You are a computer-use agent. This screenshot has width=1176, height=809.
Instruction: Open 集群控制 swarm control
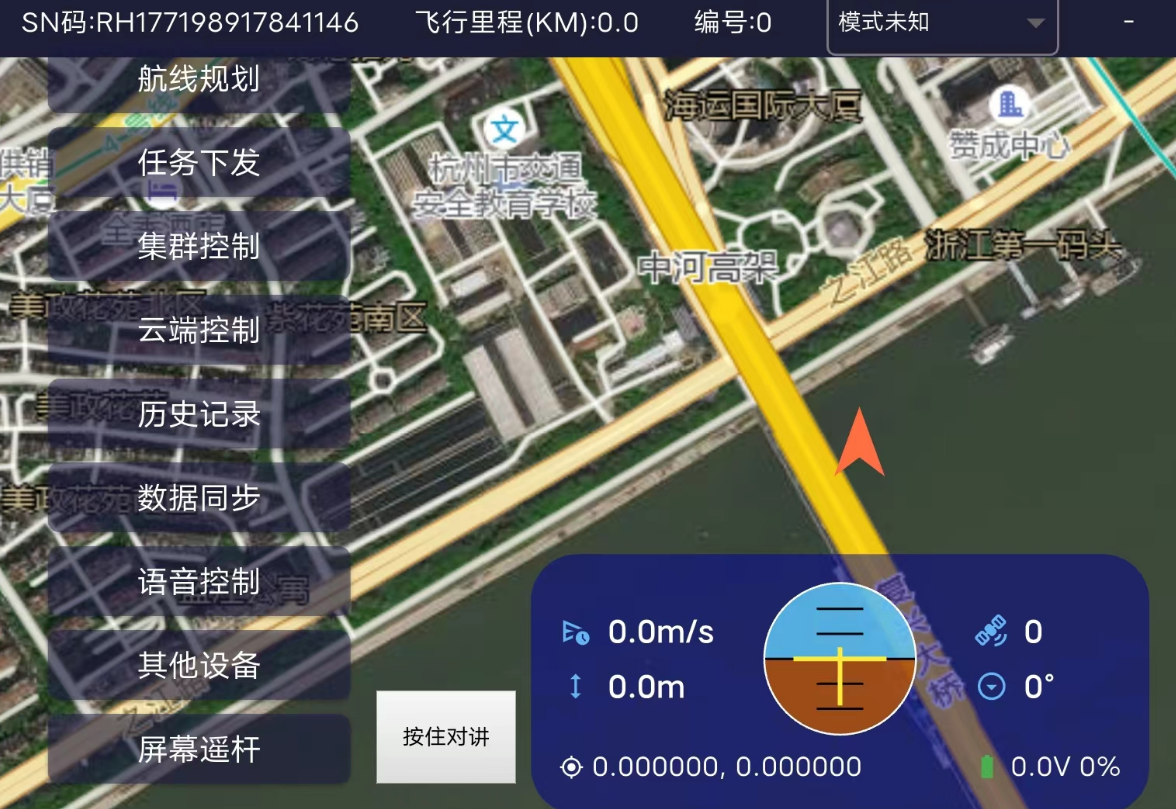[199, 247]
